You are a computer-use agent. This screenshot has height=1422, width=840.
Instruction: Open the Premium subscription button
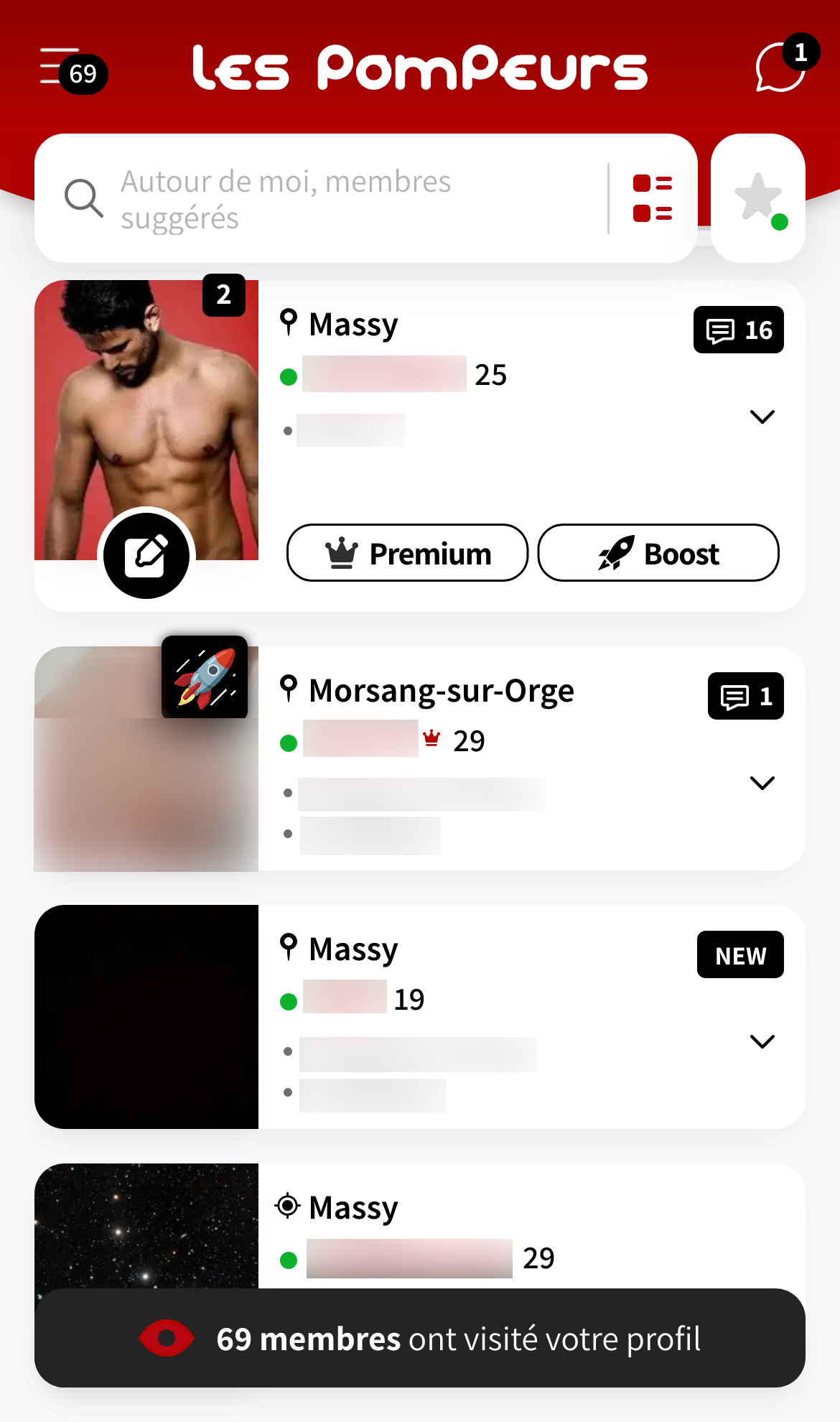point(407,553)
